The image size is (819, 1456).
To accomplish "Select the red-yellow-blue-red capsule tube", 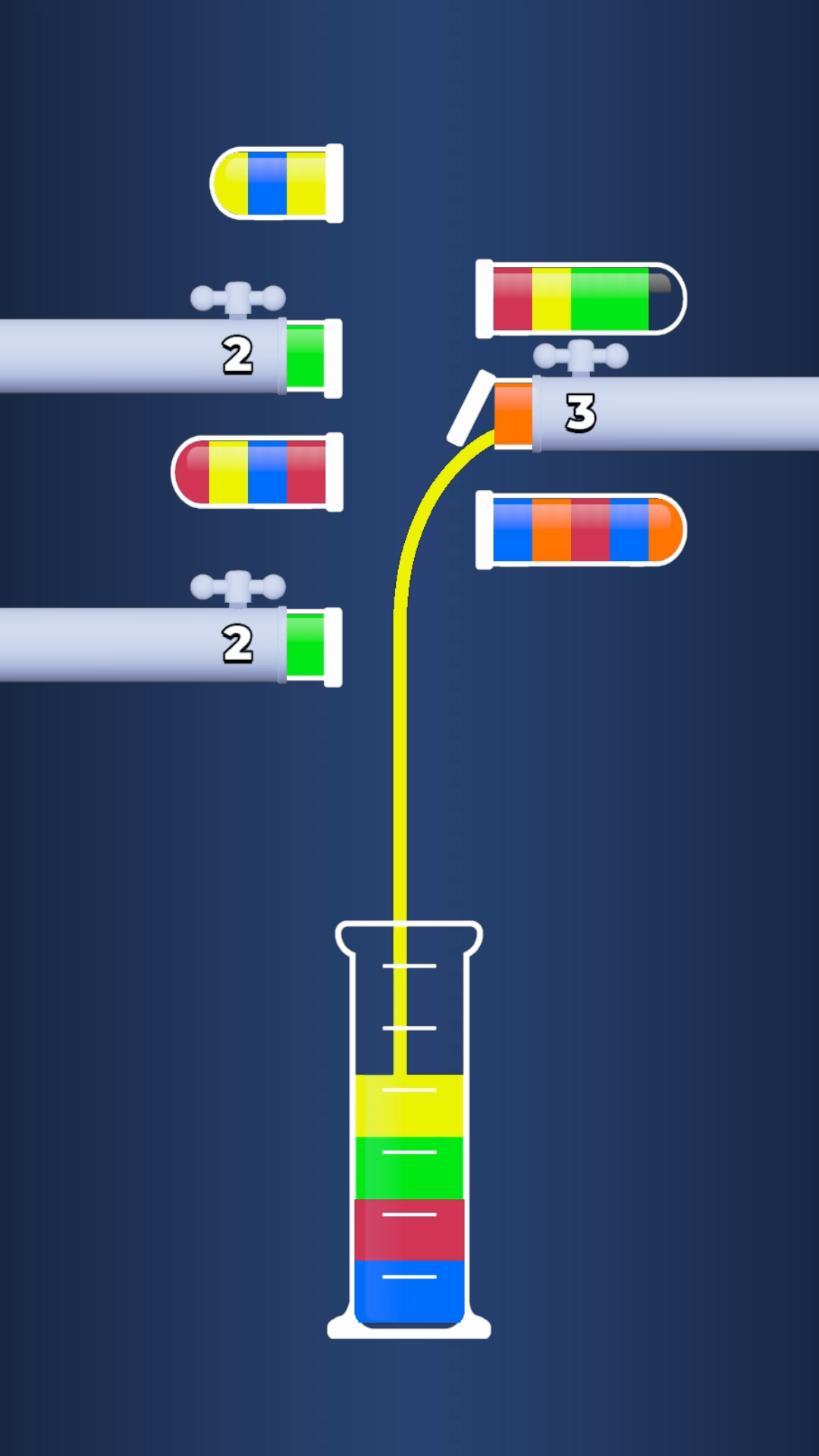I will pos(257,472).
